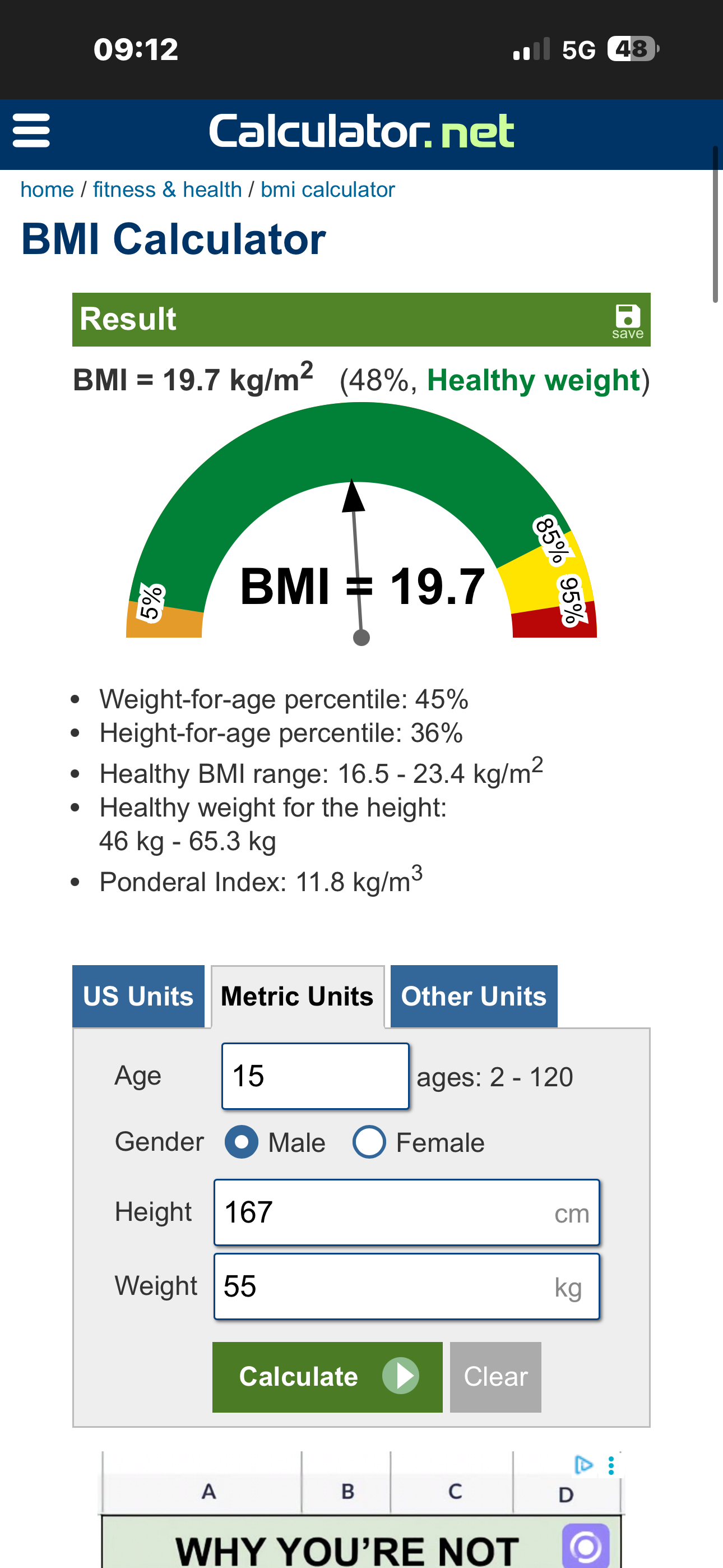Switch to the US Units tab
The image size is (723, 1568).
tap(138, 997)
